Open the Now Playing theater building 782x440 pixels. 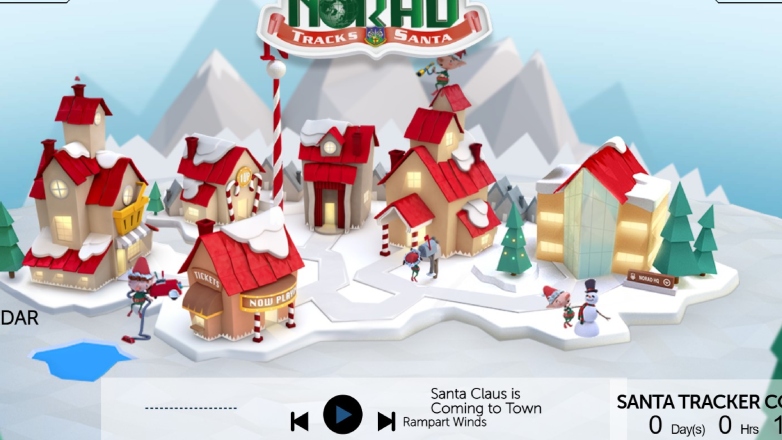(x=243, y=280)
